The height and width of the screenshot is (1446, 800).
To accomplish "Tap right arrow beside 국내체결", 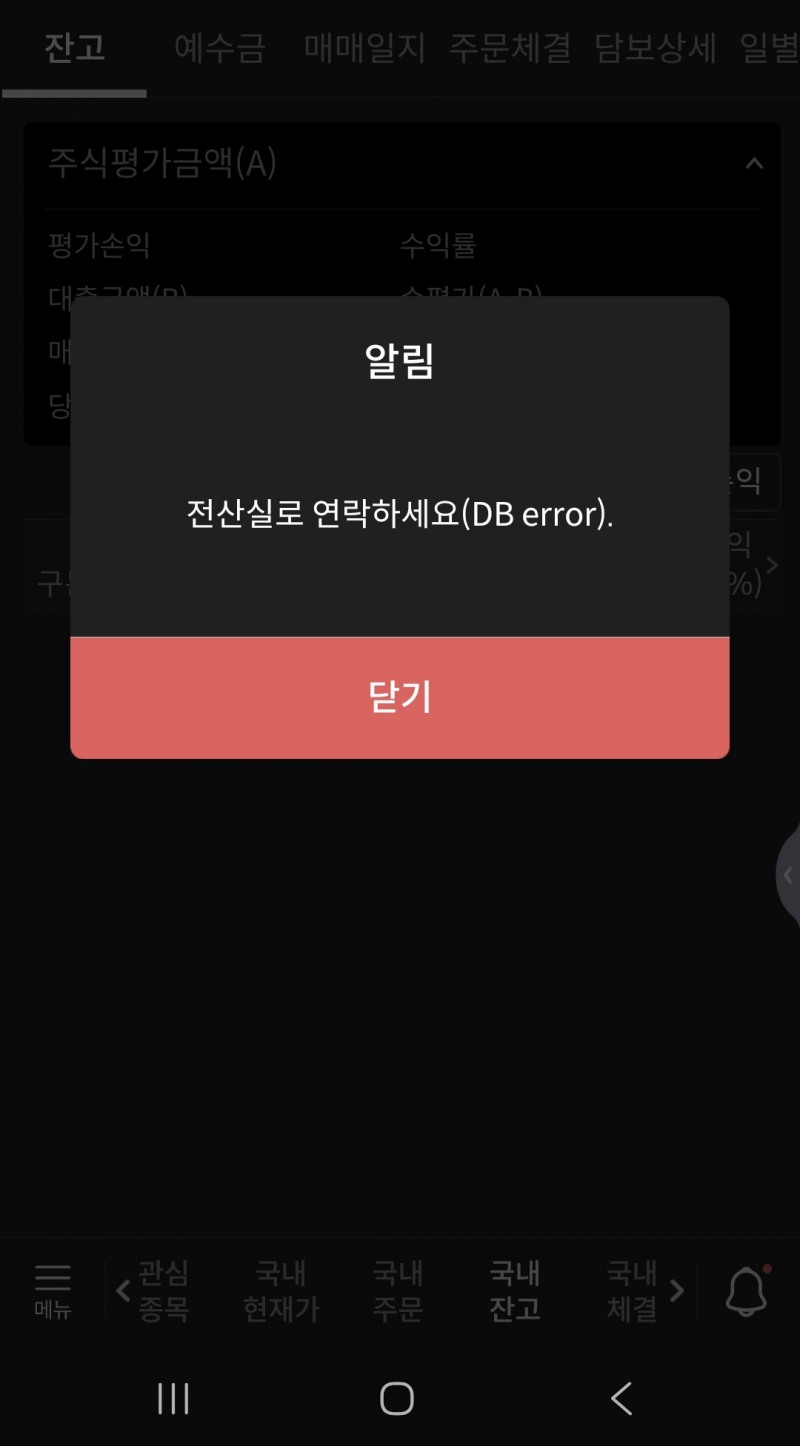I will click(678, 1292).
